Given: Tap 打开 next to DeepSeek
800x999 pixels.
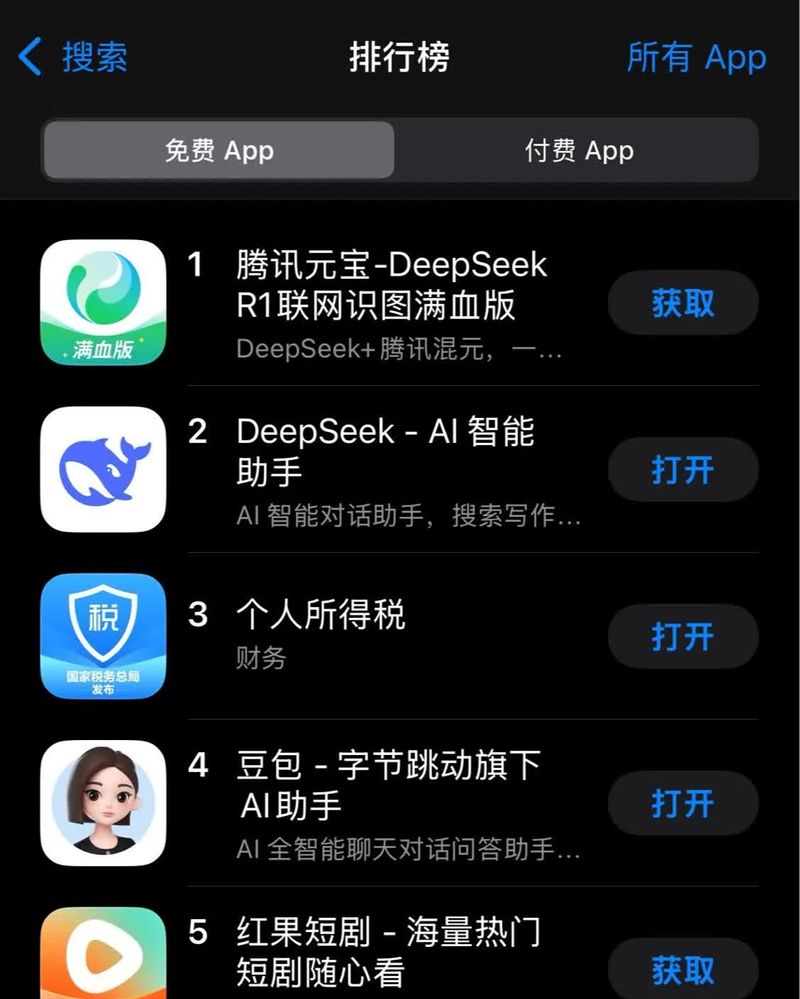Looking at the screenshot, I should 683,469.
